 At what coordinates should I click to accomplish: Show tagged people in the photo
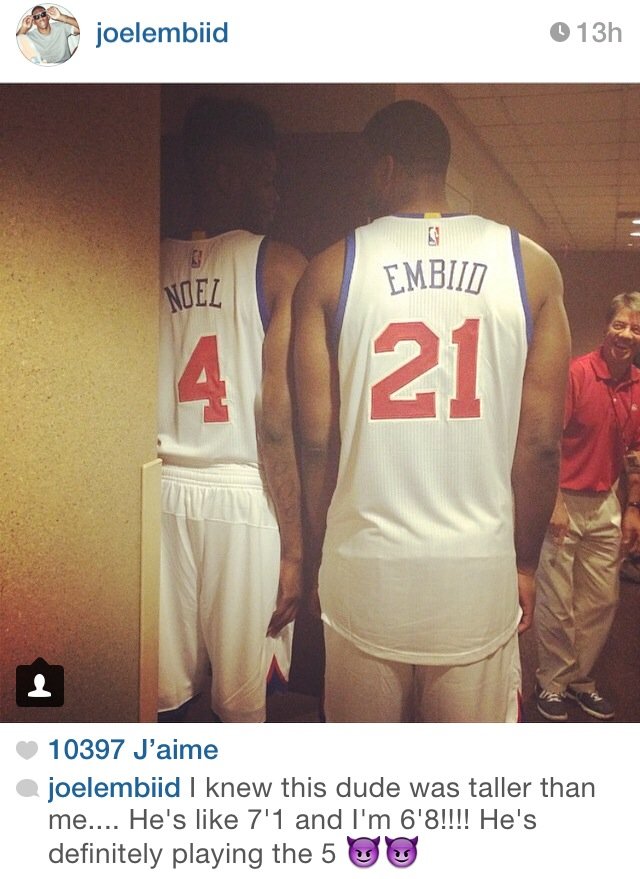[x=40, y=686]
